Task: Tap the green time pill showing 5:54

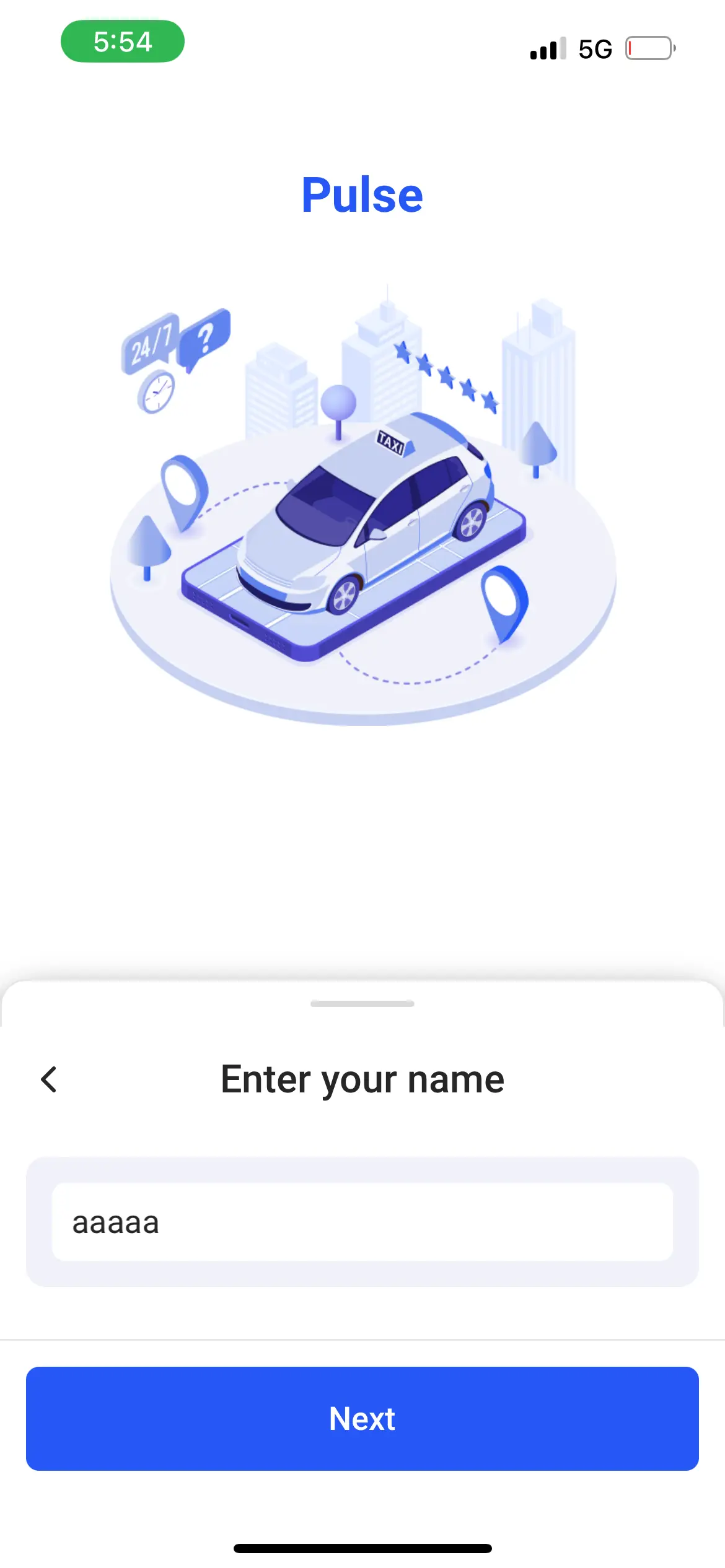Action: pyautogui.click(x=122, y=41)
